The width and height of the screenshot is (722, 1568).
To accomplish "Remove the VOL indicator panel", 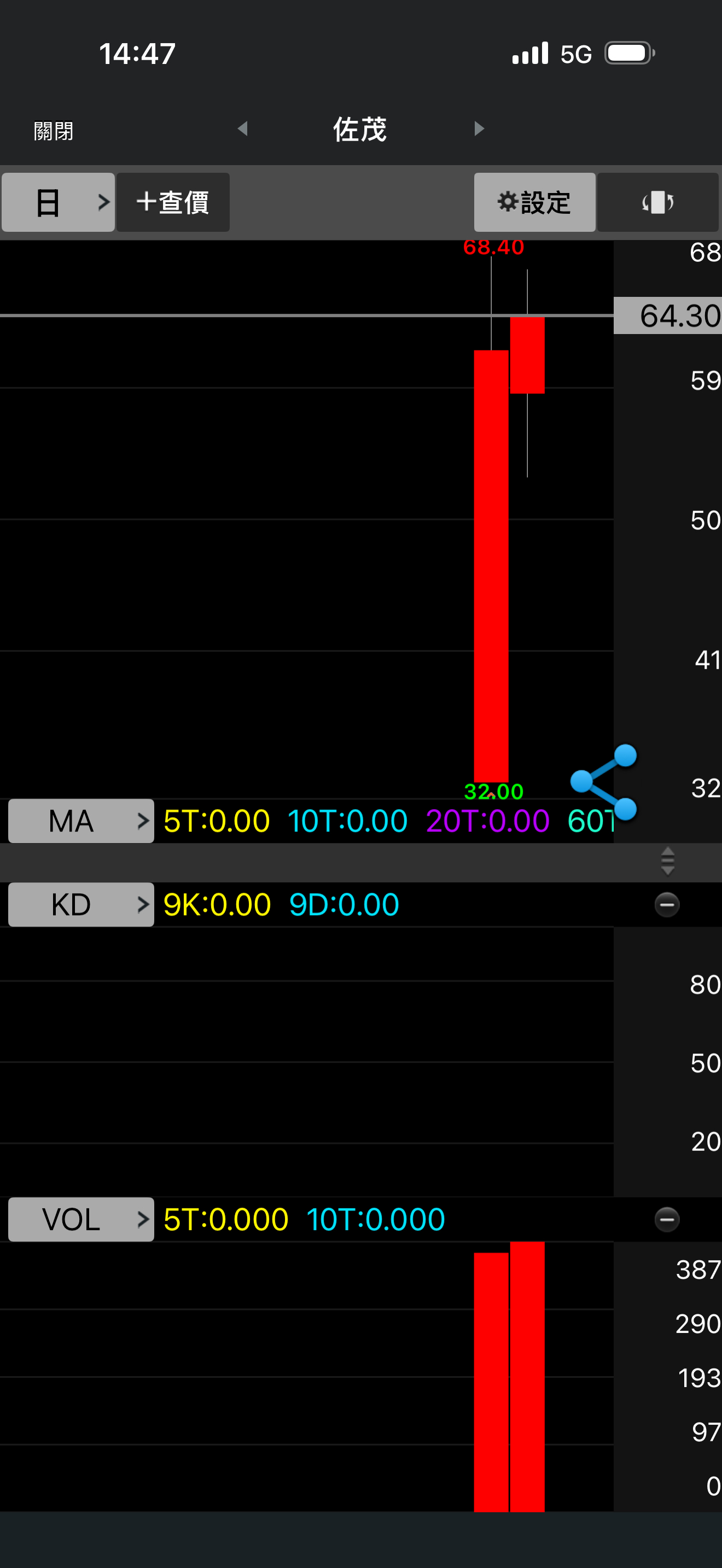I will tap(667, 1219).
